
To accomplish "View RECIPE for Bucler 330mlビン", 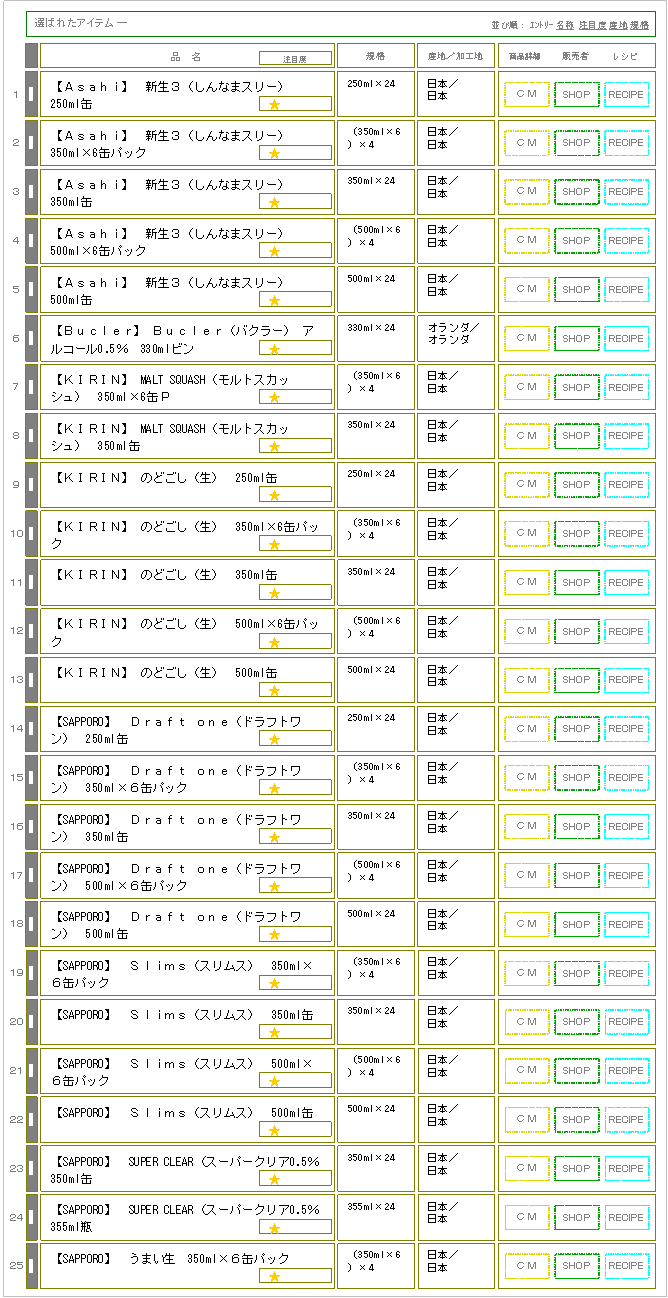I will point(627,338).
